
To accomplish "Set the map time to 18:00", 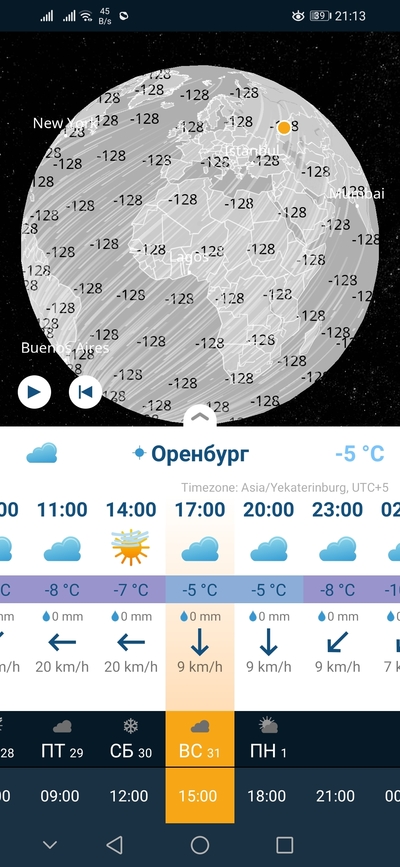I will click(x=266, y=796).
